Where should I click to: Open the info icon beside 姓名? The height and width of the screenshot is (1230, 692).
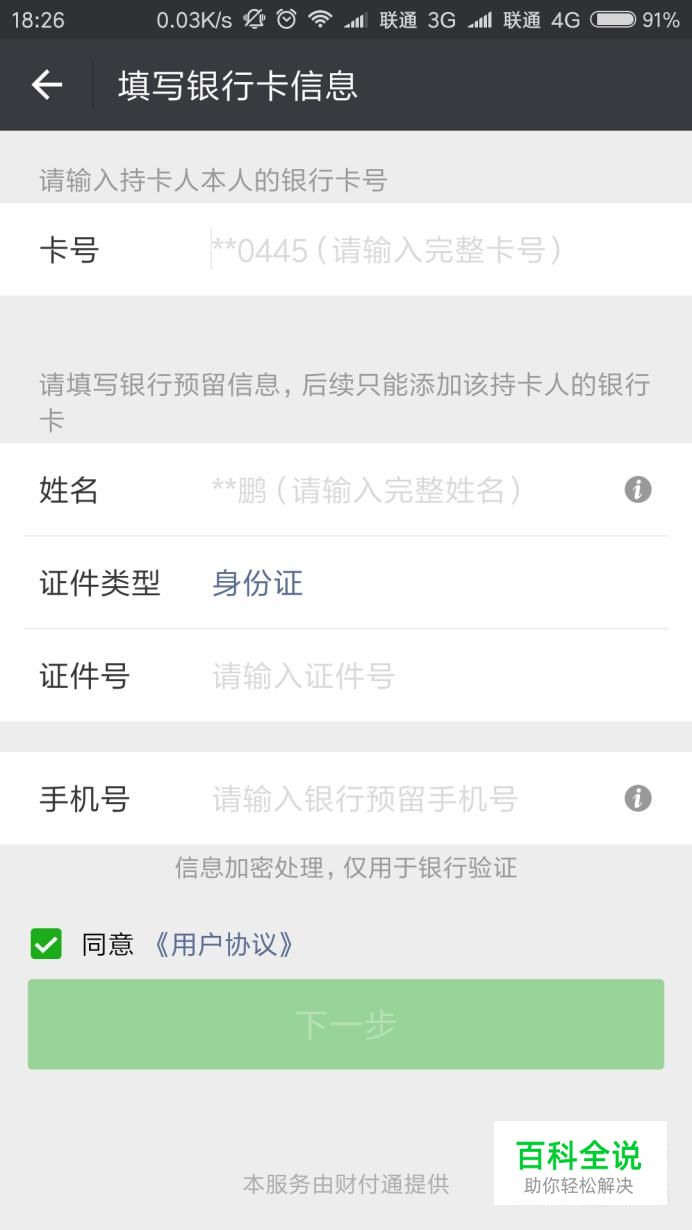638,490
